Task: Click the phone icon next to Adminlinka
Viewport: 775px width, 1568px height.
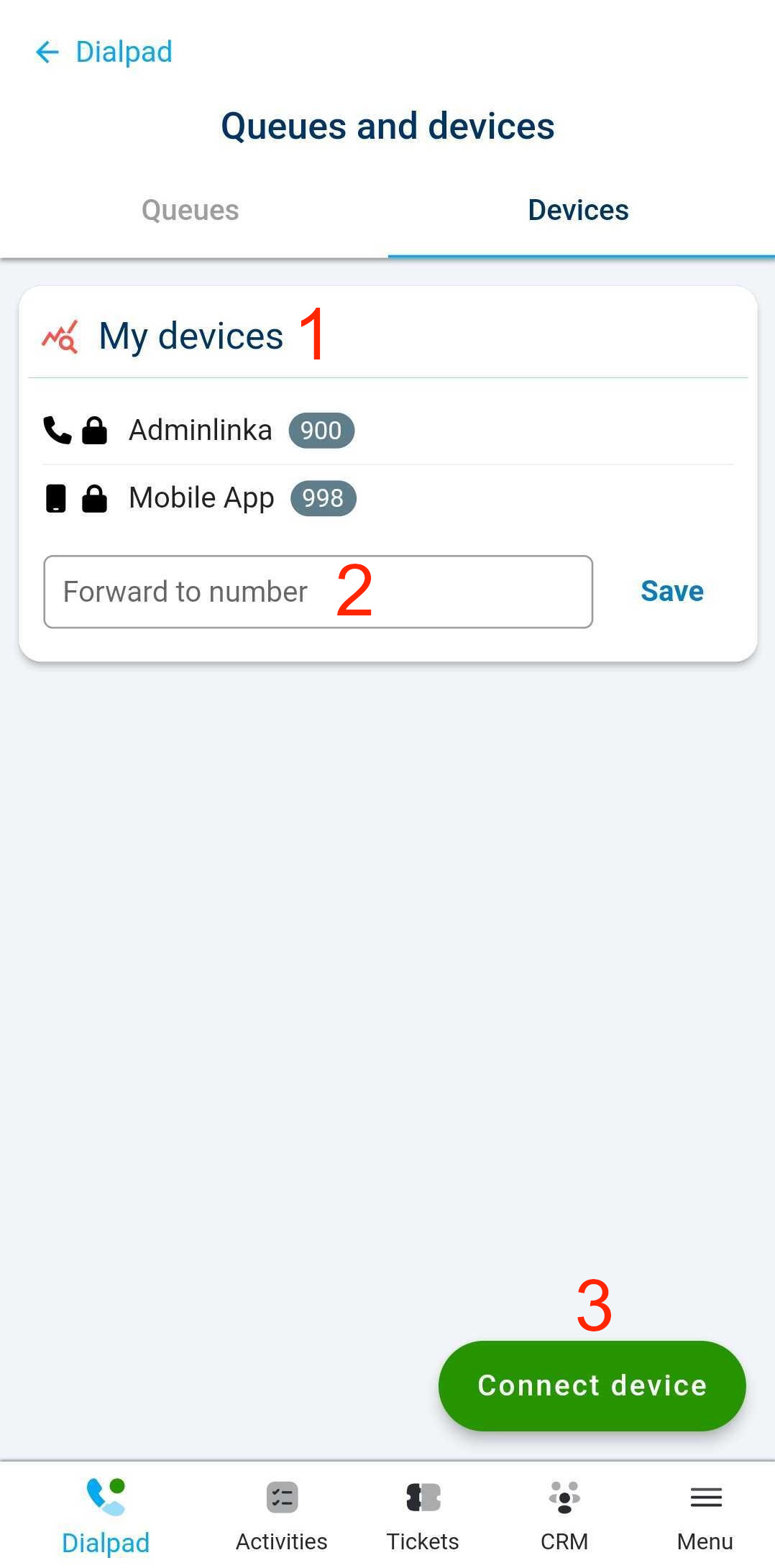Action: coord(57,430)
